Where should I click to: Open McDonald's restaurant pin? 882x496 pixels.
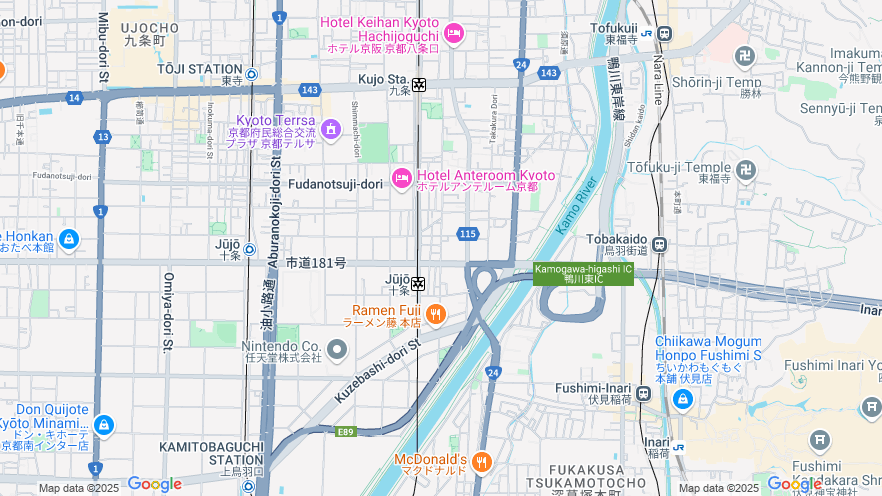[x=482, y=462]
